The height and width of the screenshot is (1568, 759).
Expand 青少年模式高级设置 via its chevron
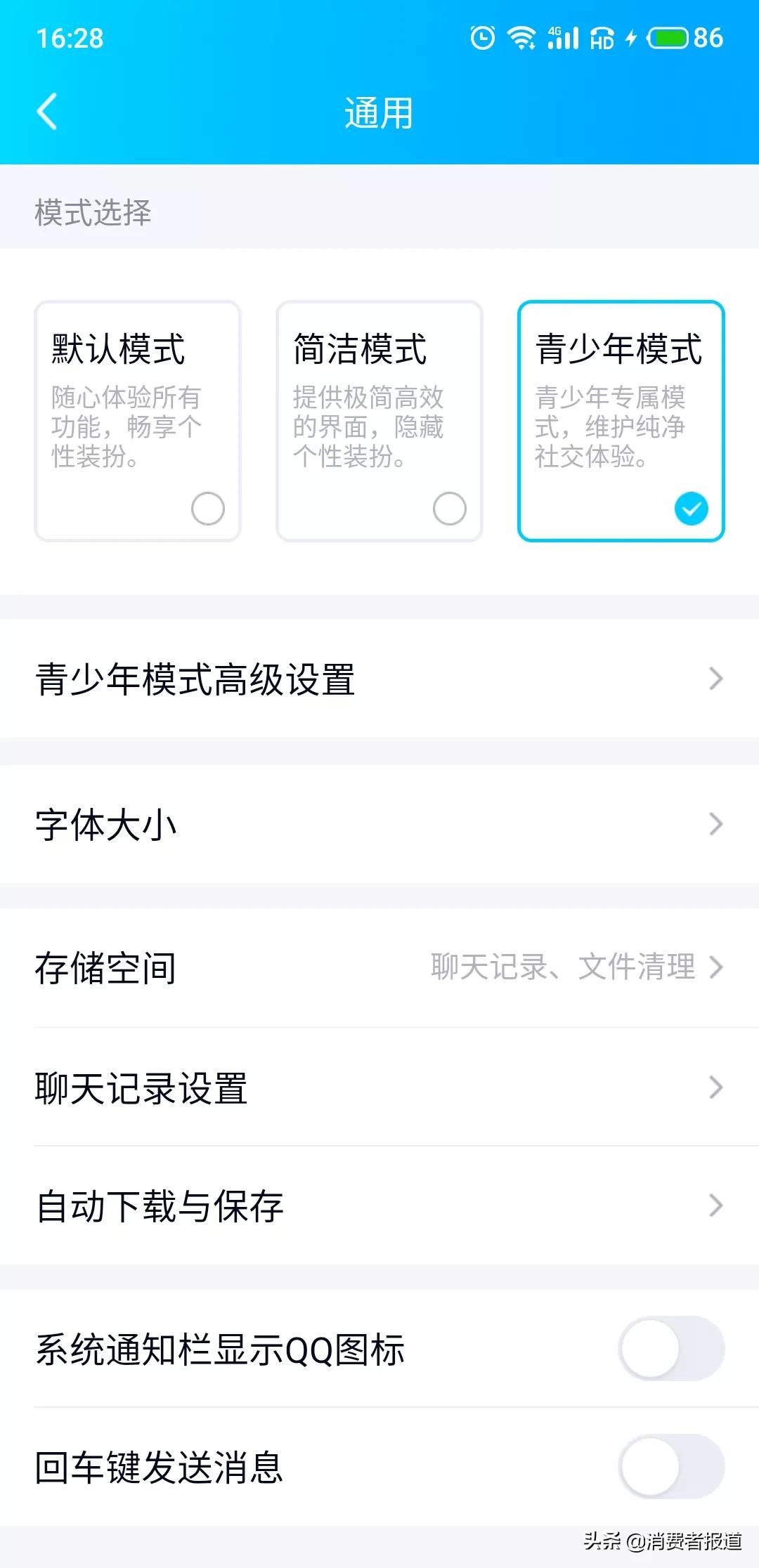point(715,678)
